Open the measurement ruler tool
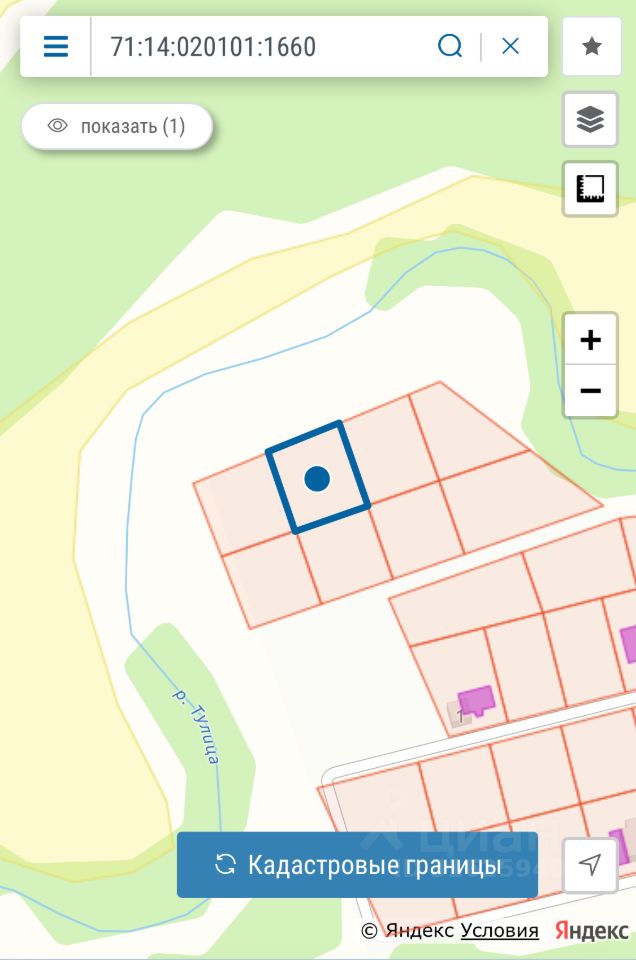Viewport: 636px width, 960px height. pos(590,188)
